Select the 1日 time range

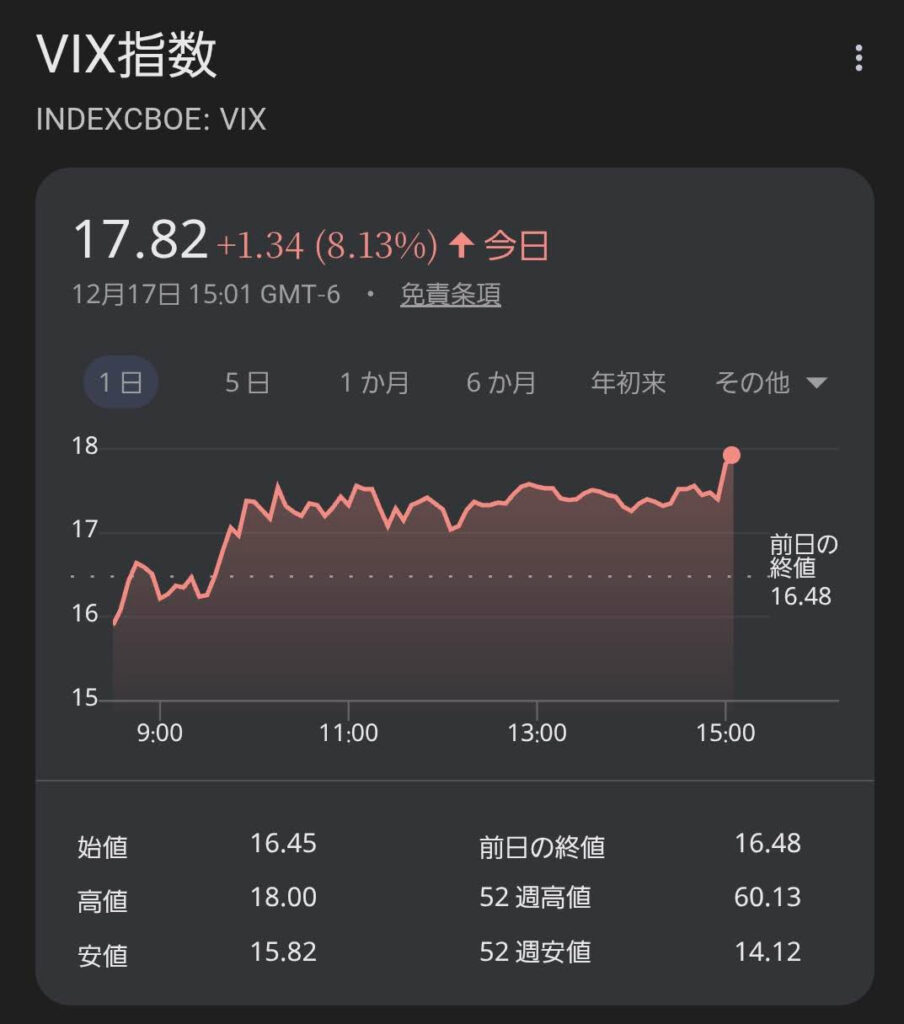pos(120,383)
